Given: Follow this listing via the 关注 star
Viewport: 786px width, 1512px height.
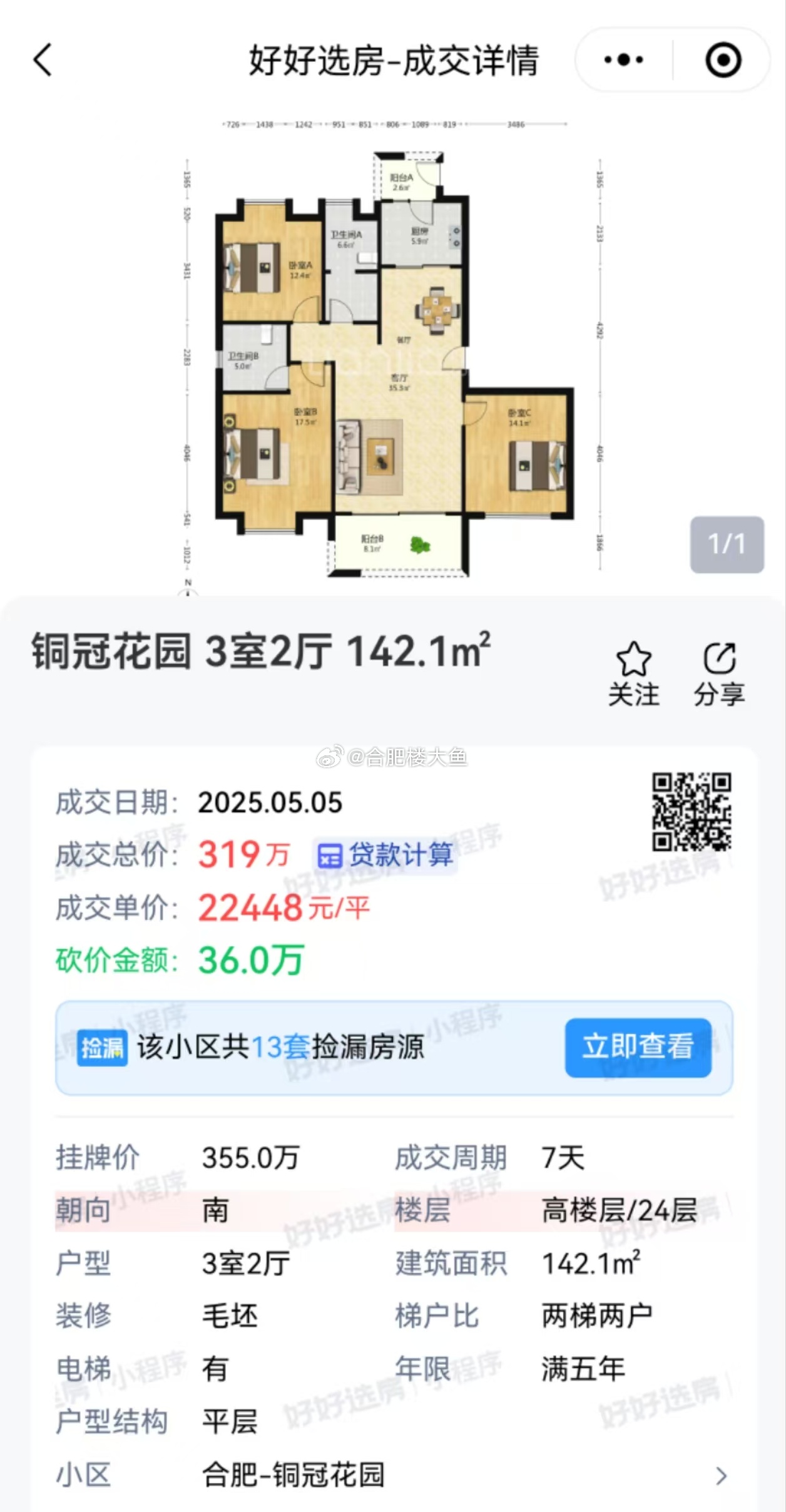Looking at the screenshot, I should [x=633, y=675].
